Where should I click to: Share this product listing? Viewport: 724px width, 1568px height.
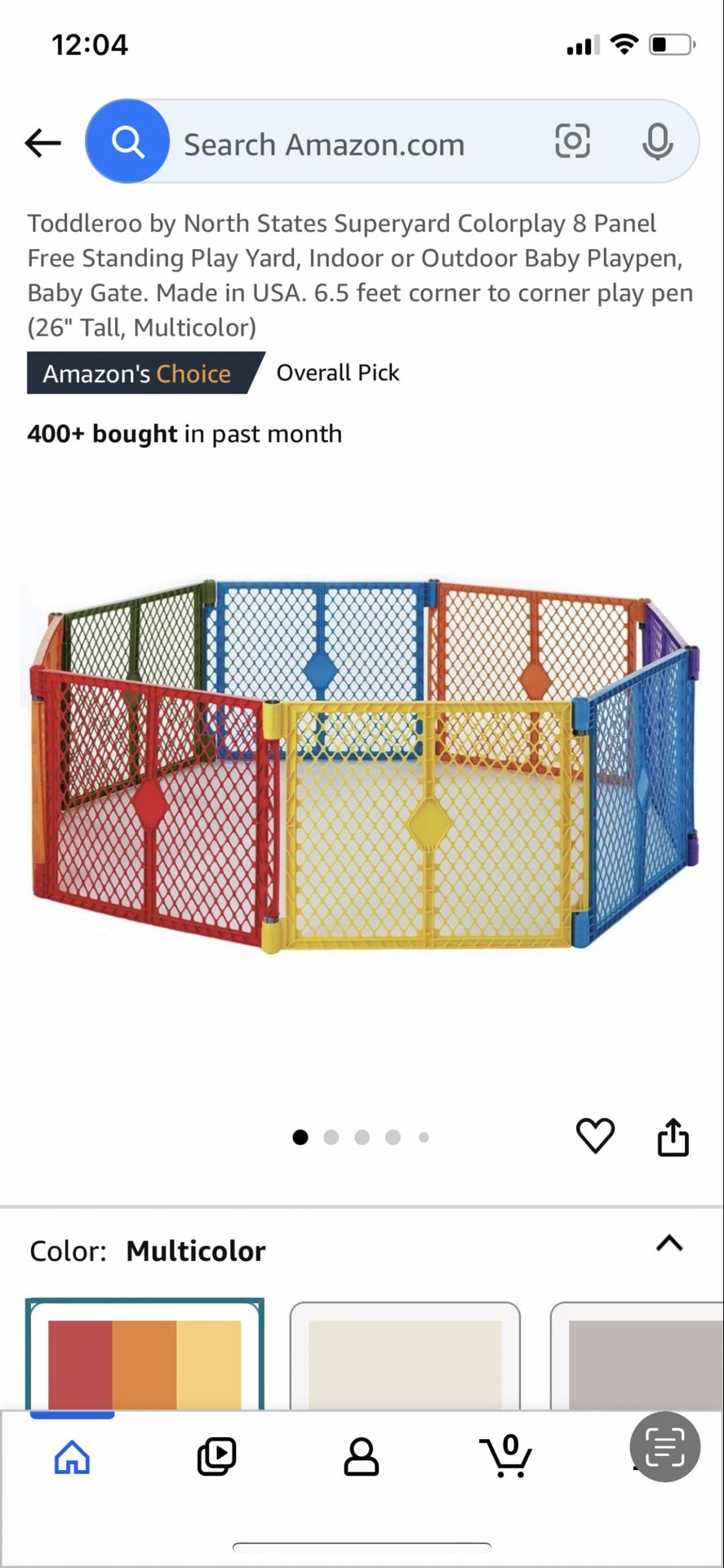coord(673,1137)
